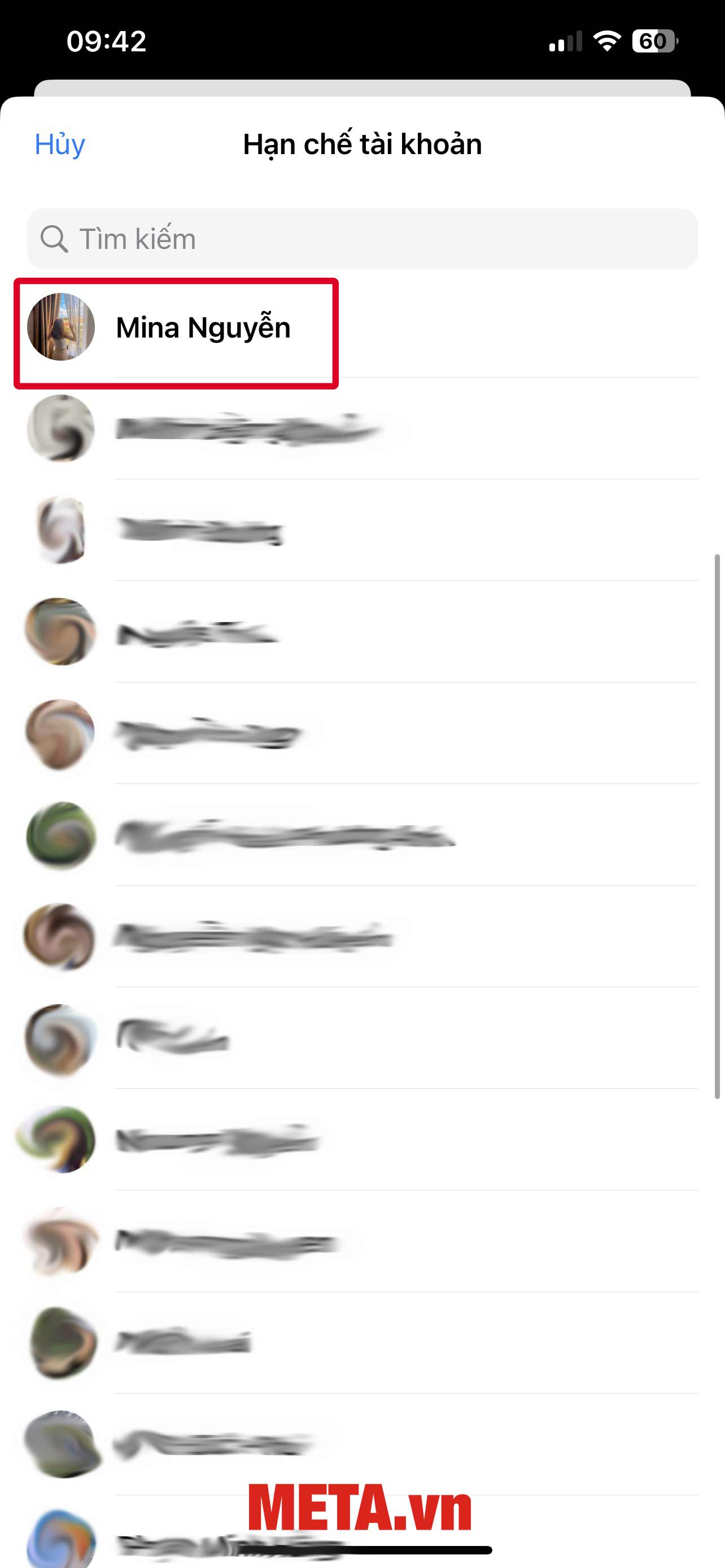Open the Tìm kiếm search field
725x1568 pixels.
[362, 239]
